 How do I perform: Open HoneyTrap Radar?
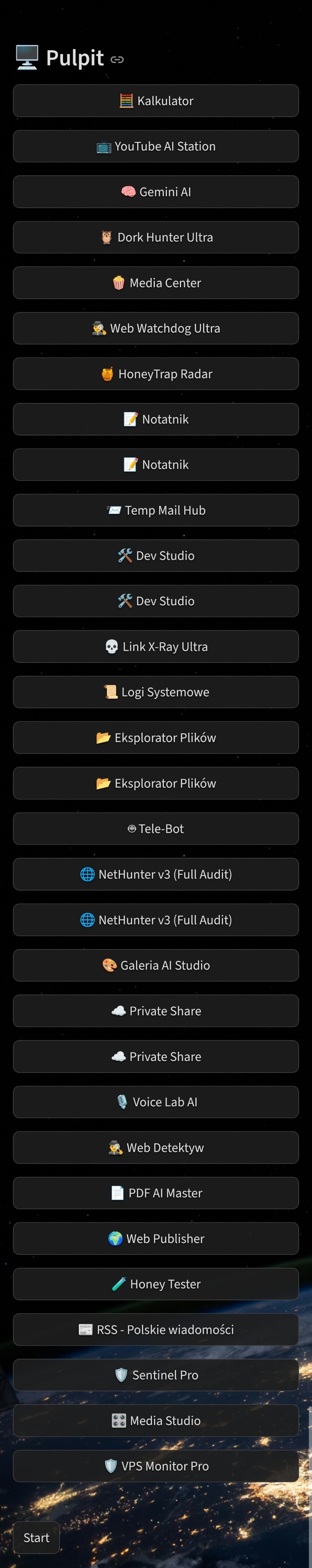(x=156, y=374)
